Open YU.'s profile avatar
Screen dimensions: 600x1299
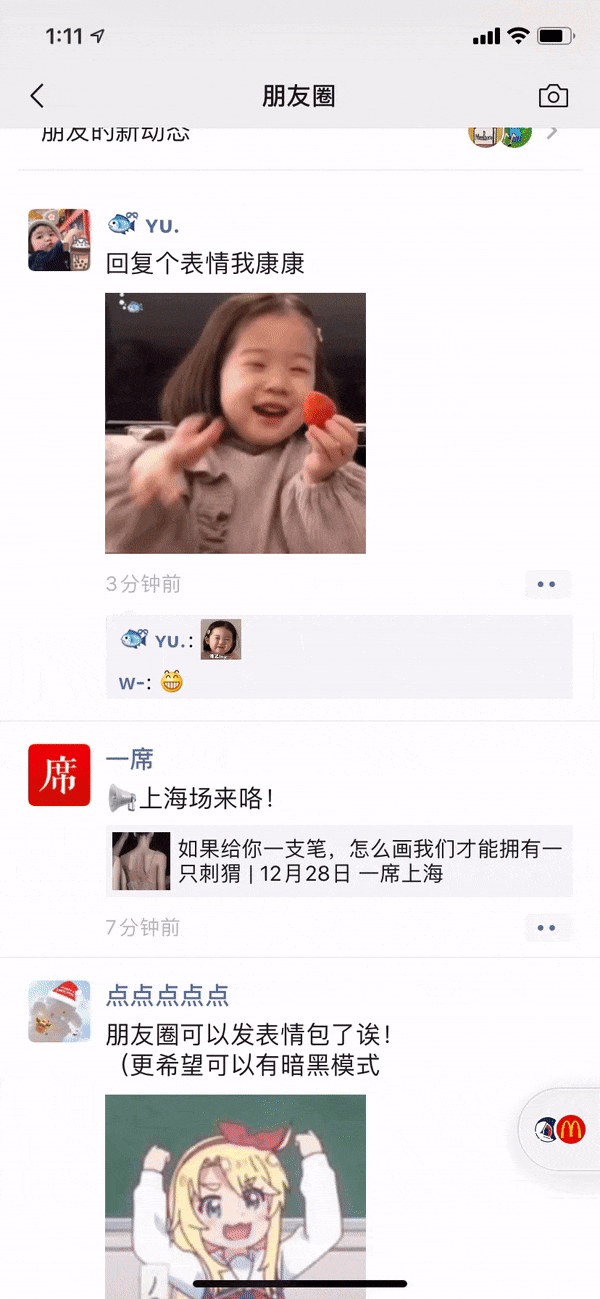[59, 240]
